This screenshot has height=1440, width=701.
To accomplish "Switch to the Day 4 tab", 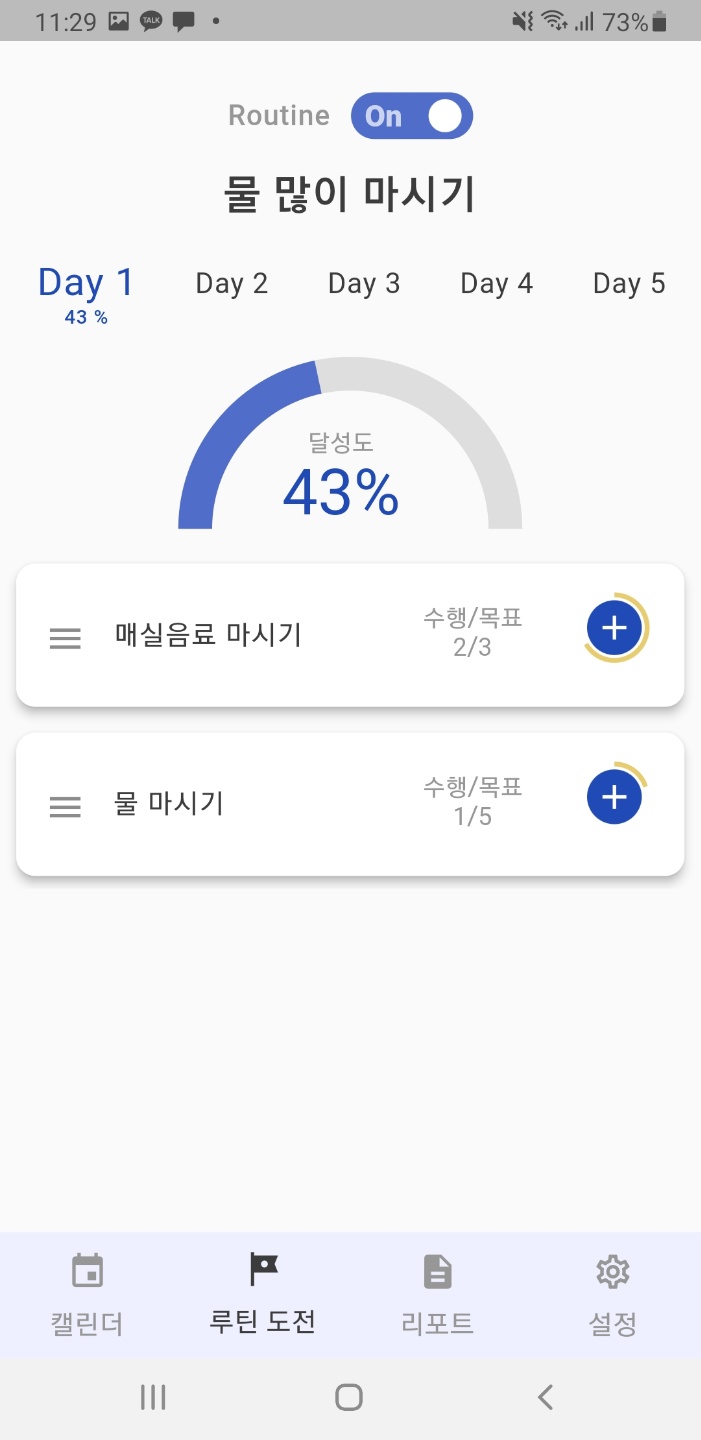I will pos(497,284).
